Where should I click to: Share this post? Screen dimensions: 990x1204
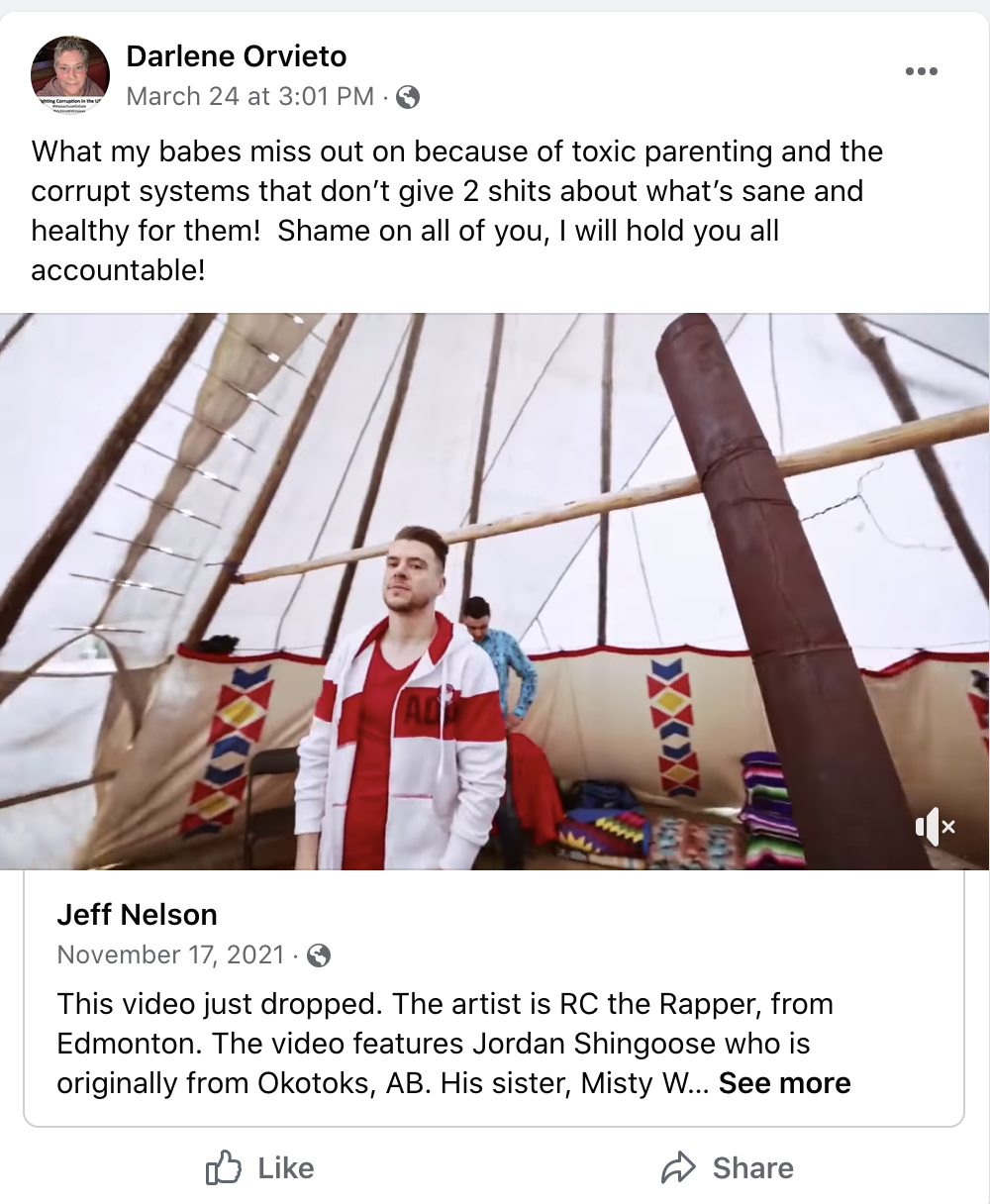(728, 1168)
